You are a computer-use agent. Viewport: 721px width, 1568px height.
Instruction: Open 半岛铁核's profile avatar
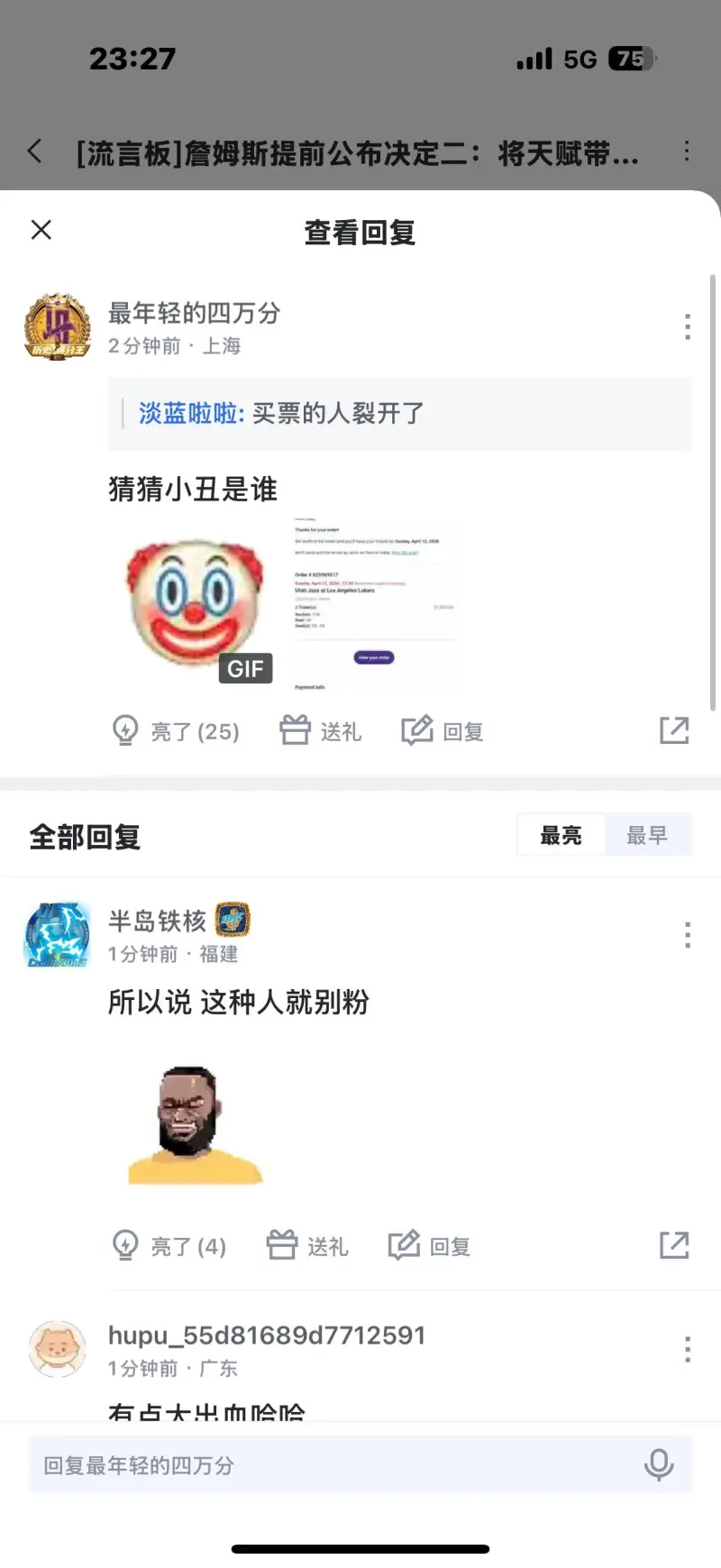point(57,935)
